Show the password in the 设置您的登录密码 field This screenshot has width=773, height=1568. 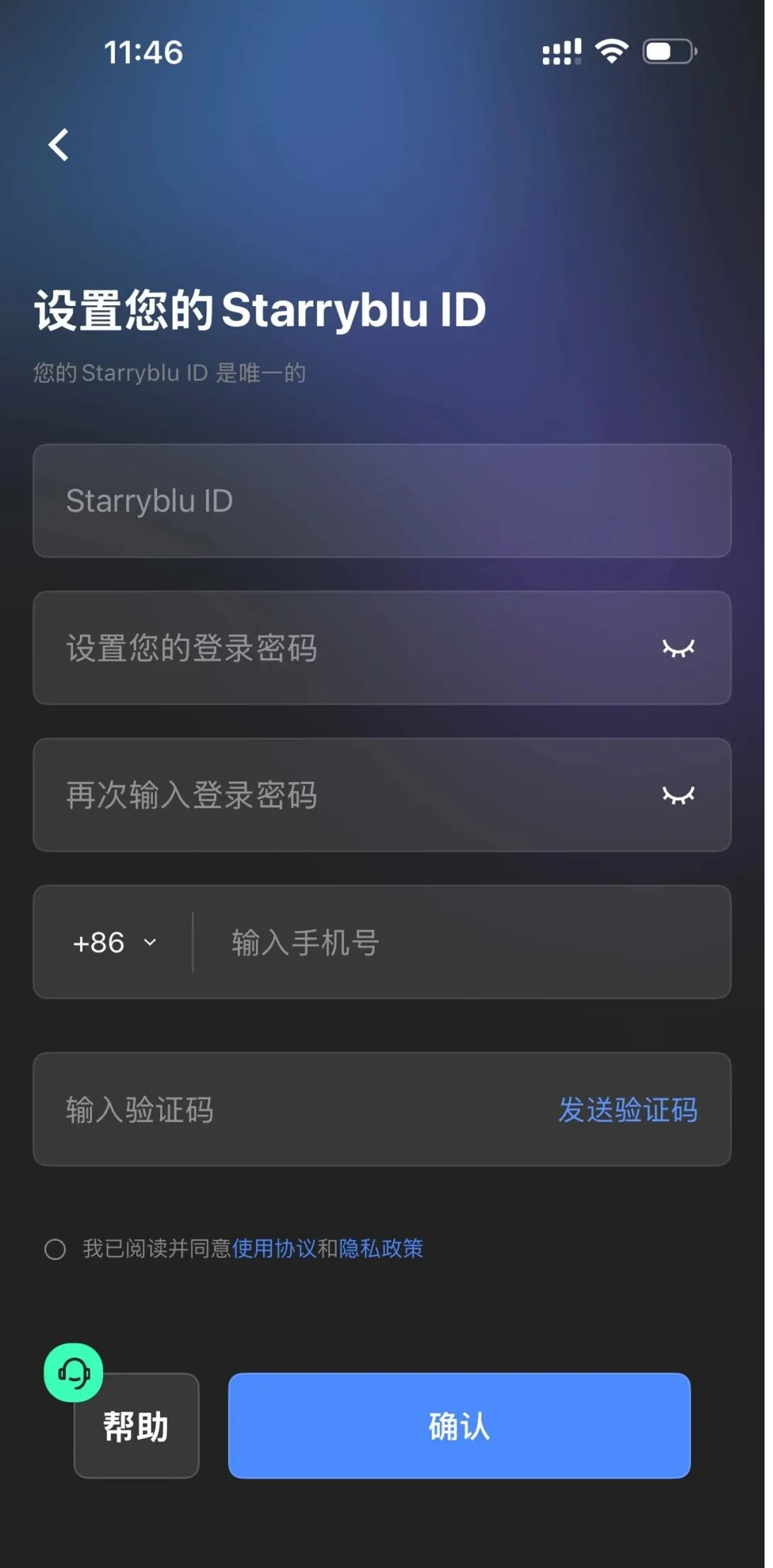(x=678, y=648)
